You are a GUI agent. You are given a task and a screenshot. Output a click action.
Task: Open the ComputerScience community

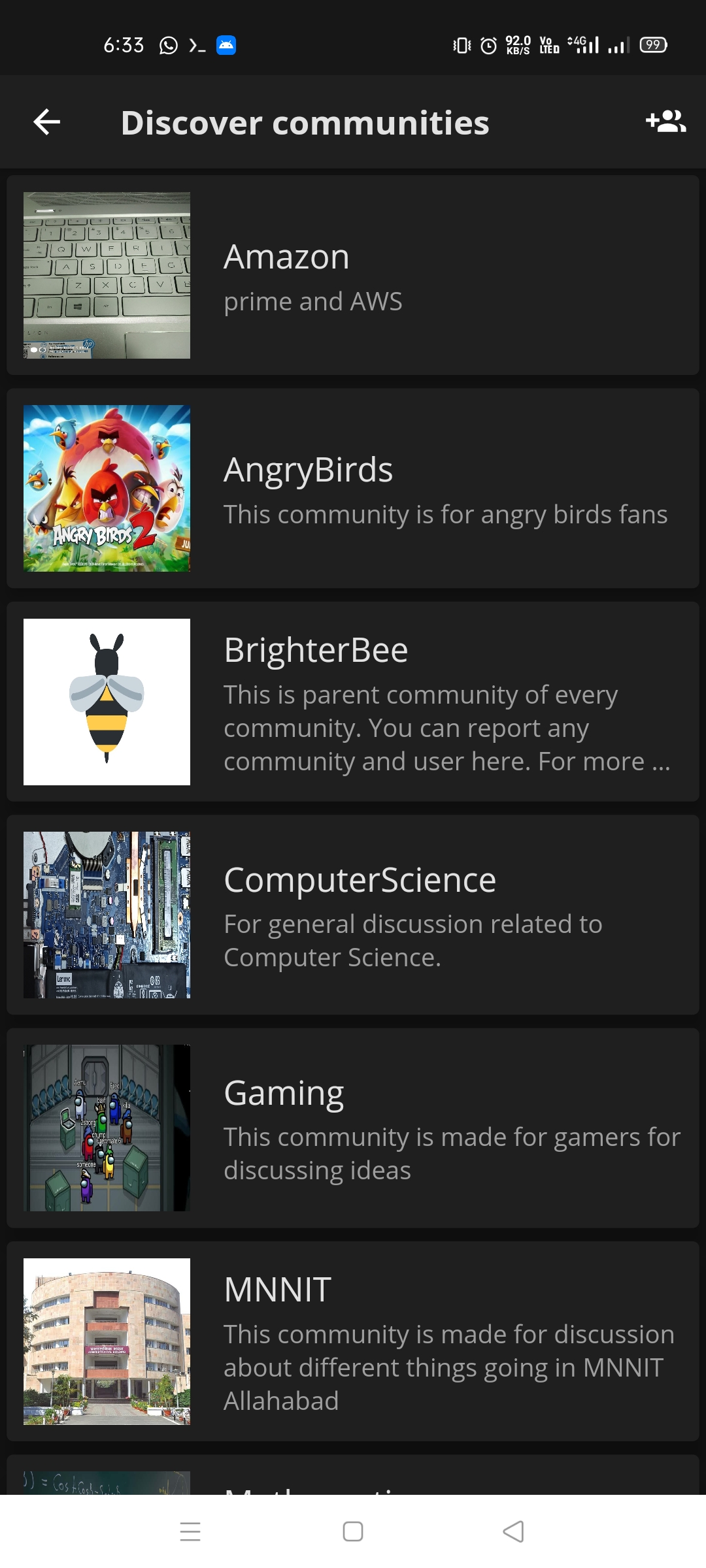coord(353,915)
